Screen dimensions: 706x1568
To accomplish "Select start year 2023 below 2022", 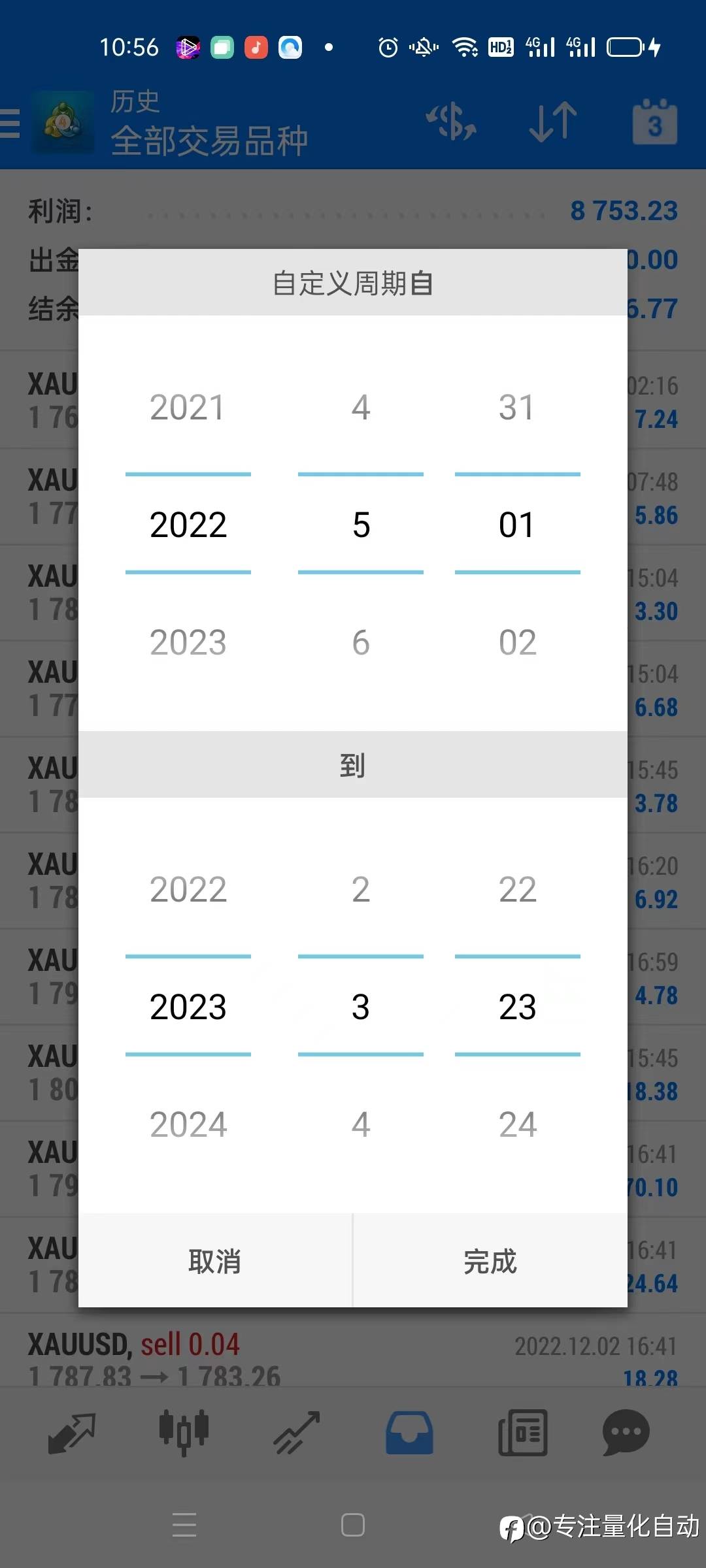I will pos(188,642).
